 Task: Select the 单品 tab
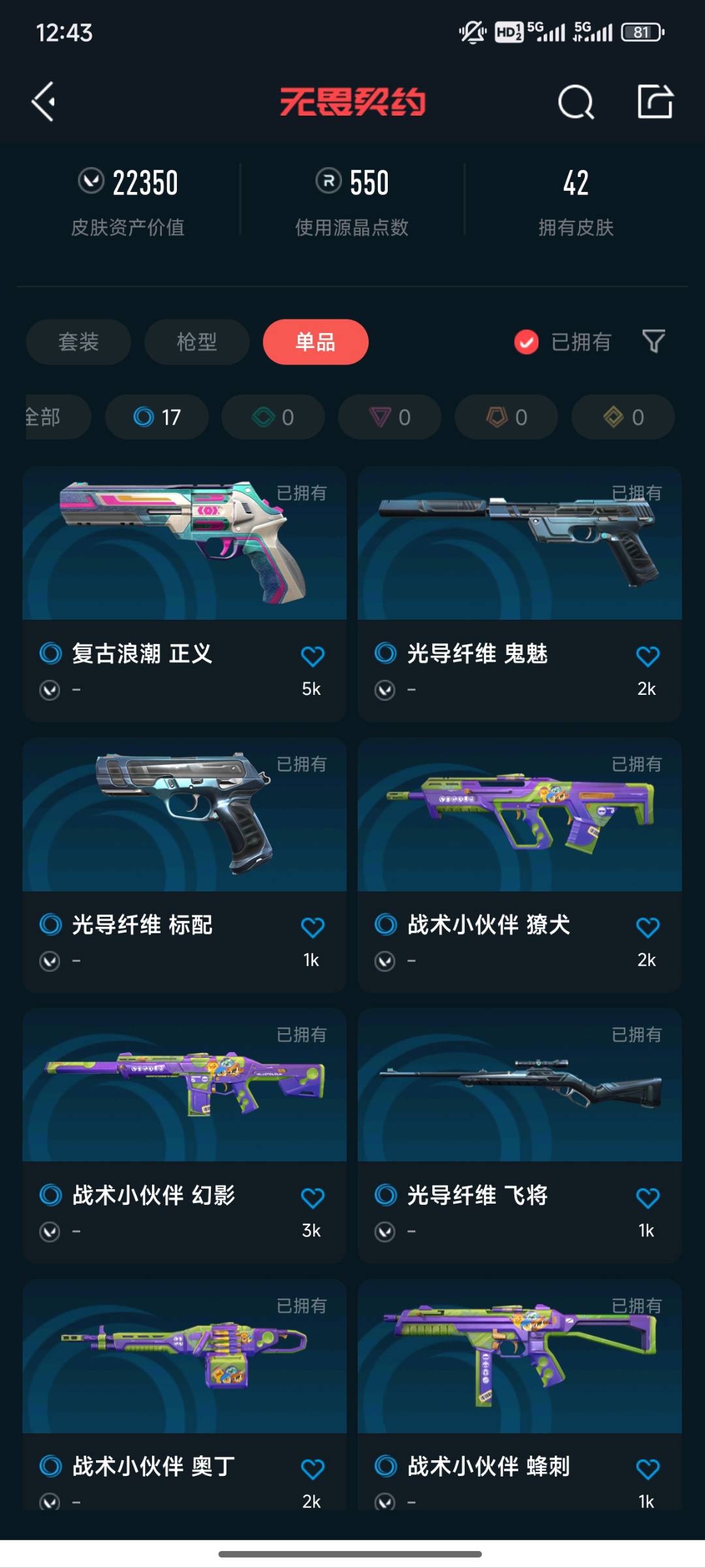315,342
